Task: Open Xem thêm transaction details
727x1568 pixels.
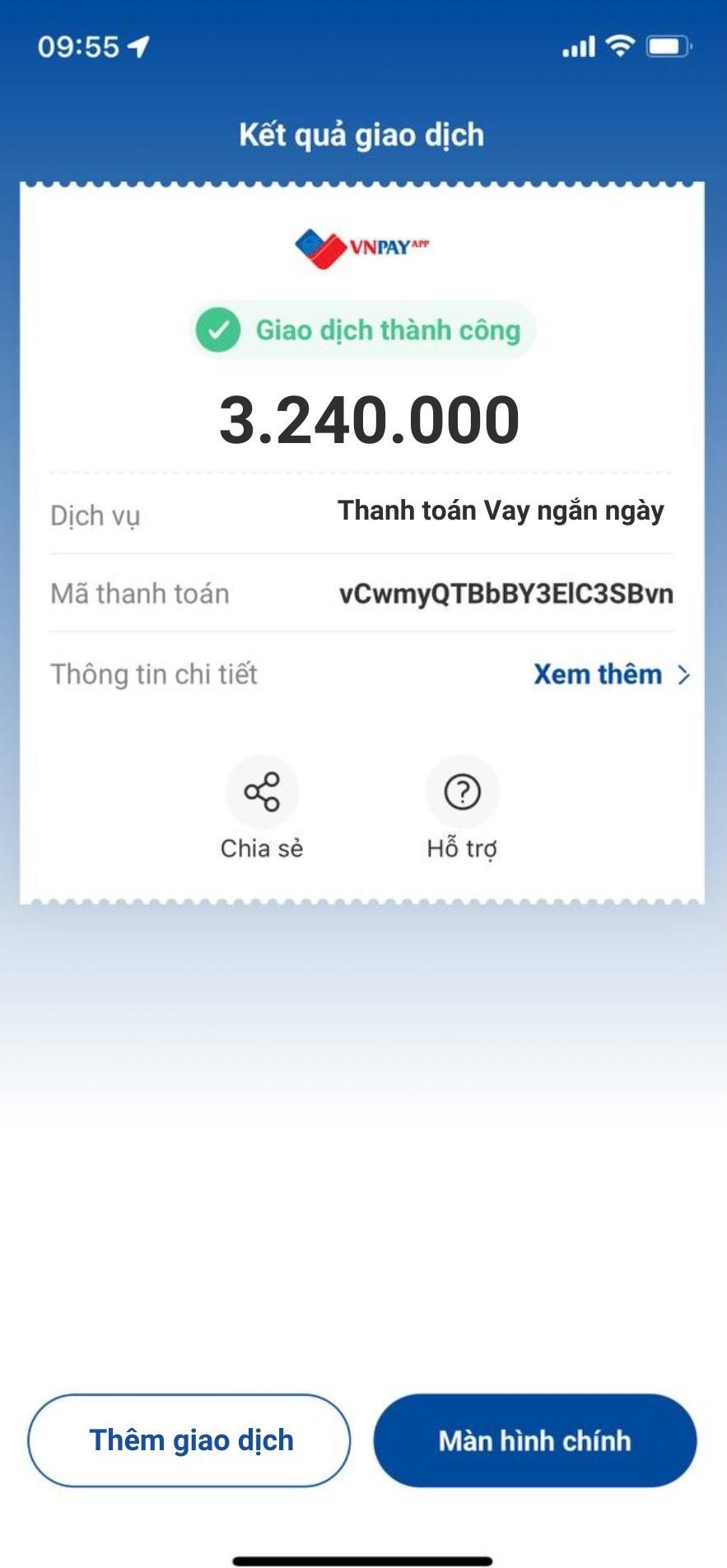Action: coord(610,674)
